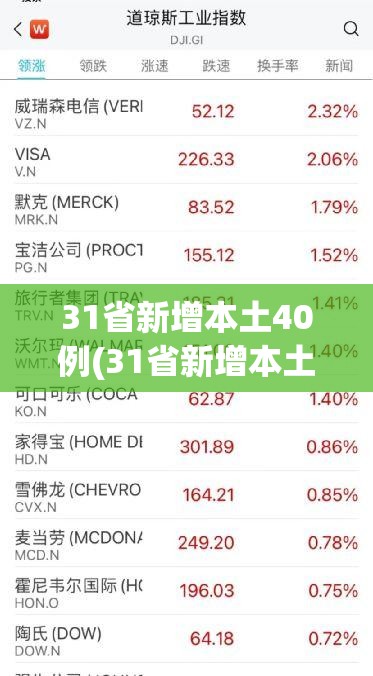Screen dimensions: 373x676
Task: Open the 可口可乐 KO.N stock row
Action: coord(186,401)
